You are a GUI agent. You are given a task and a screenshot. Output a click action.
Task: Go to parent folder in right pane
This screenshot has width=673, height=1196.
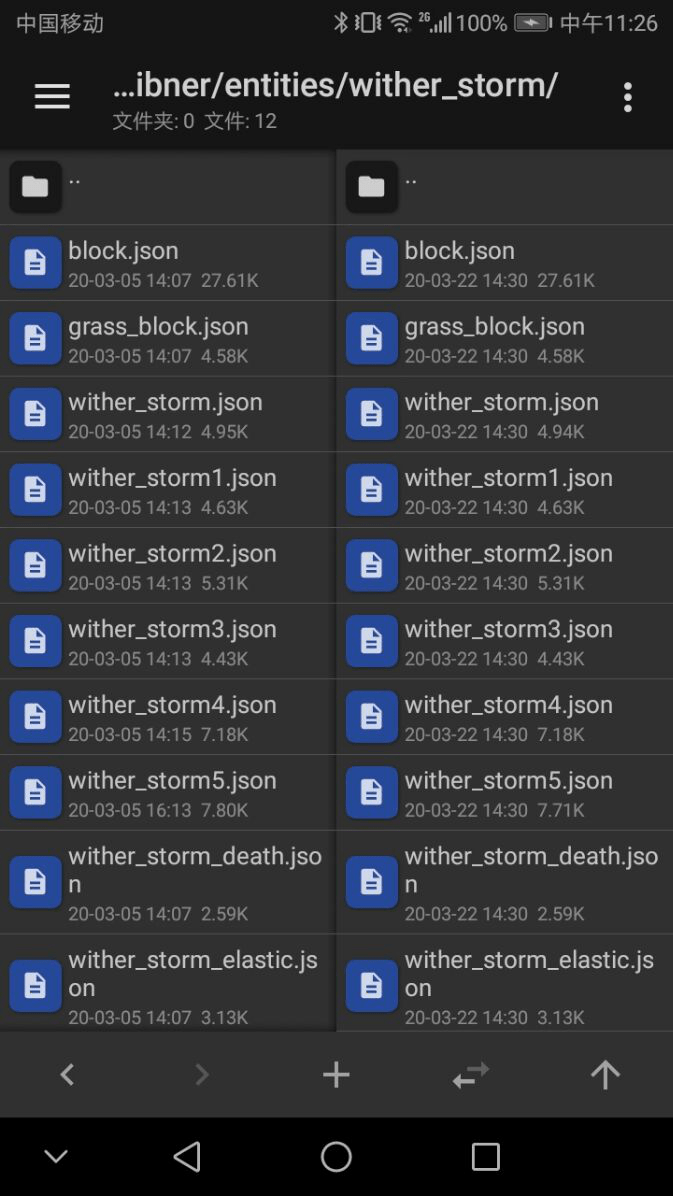[x=505, y=187]
